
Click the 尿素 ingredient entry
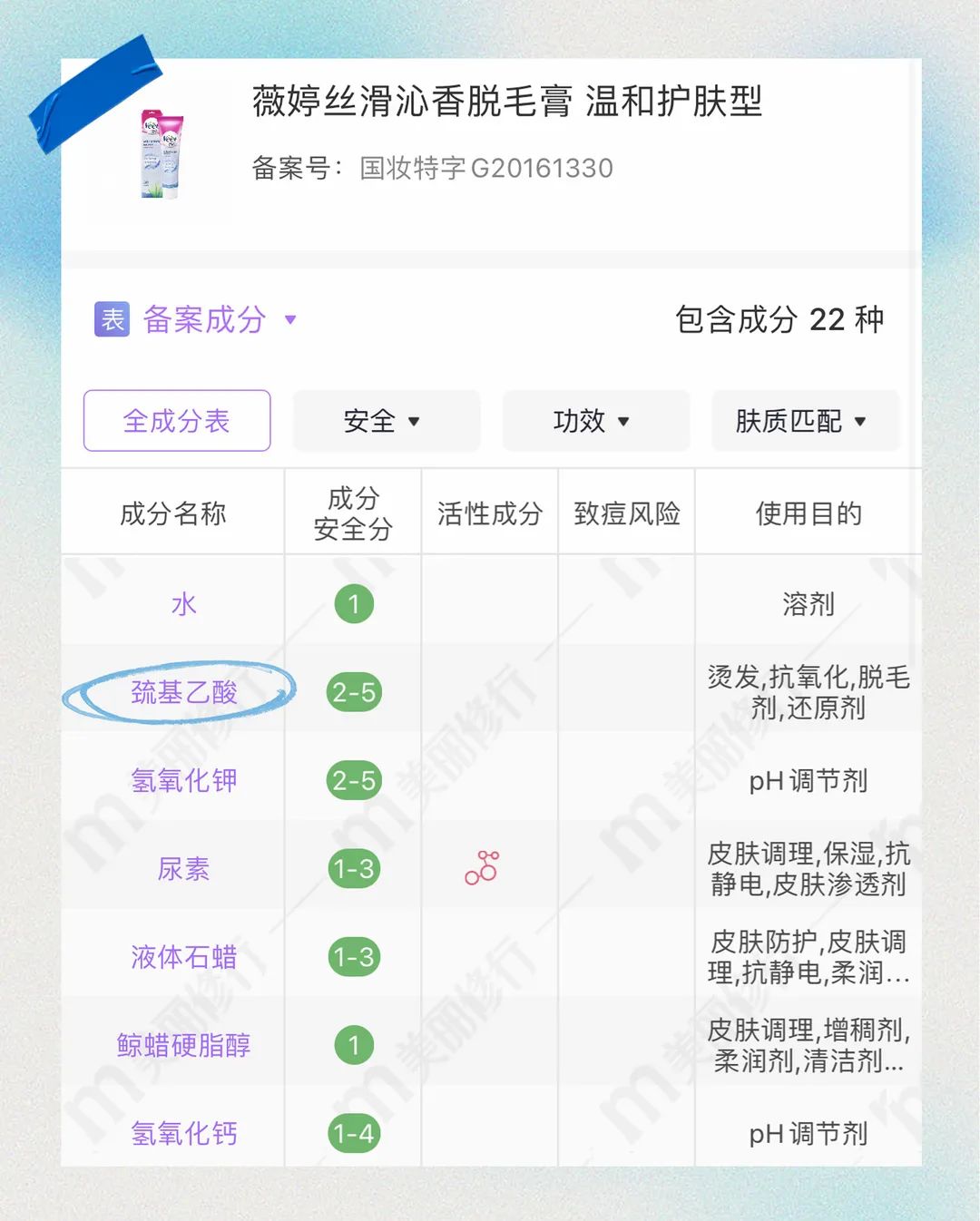point(183,868)
